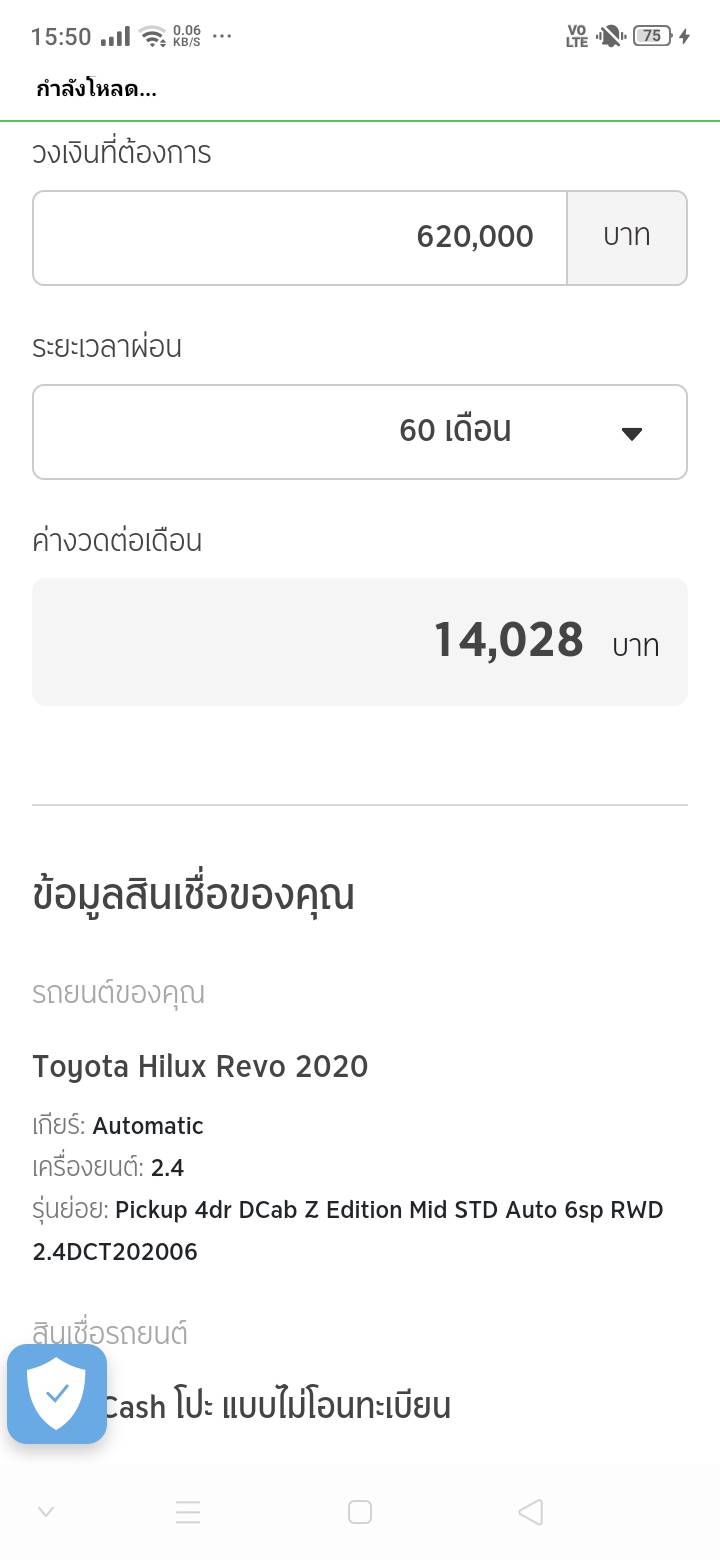Go back with the system back button
Viewport: 720px width, 1560px height.
pyautogui.click(x=531, y=1512)
